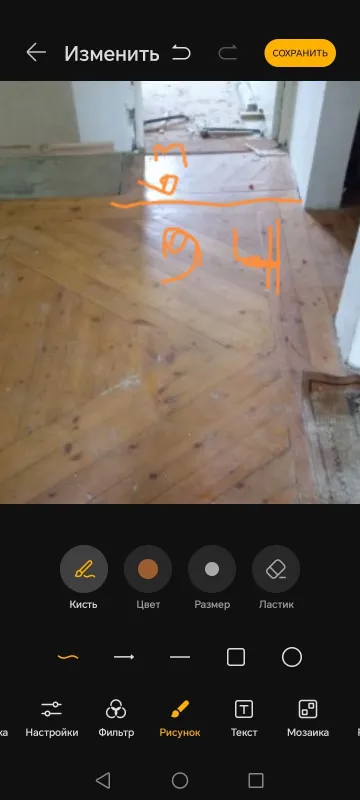Tap the redo arrow icon
360x800 pixels.
click(227, 53)
